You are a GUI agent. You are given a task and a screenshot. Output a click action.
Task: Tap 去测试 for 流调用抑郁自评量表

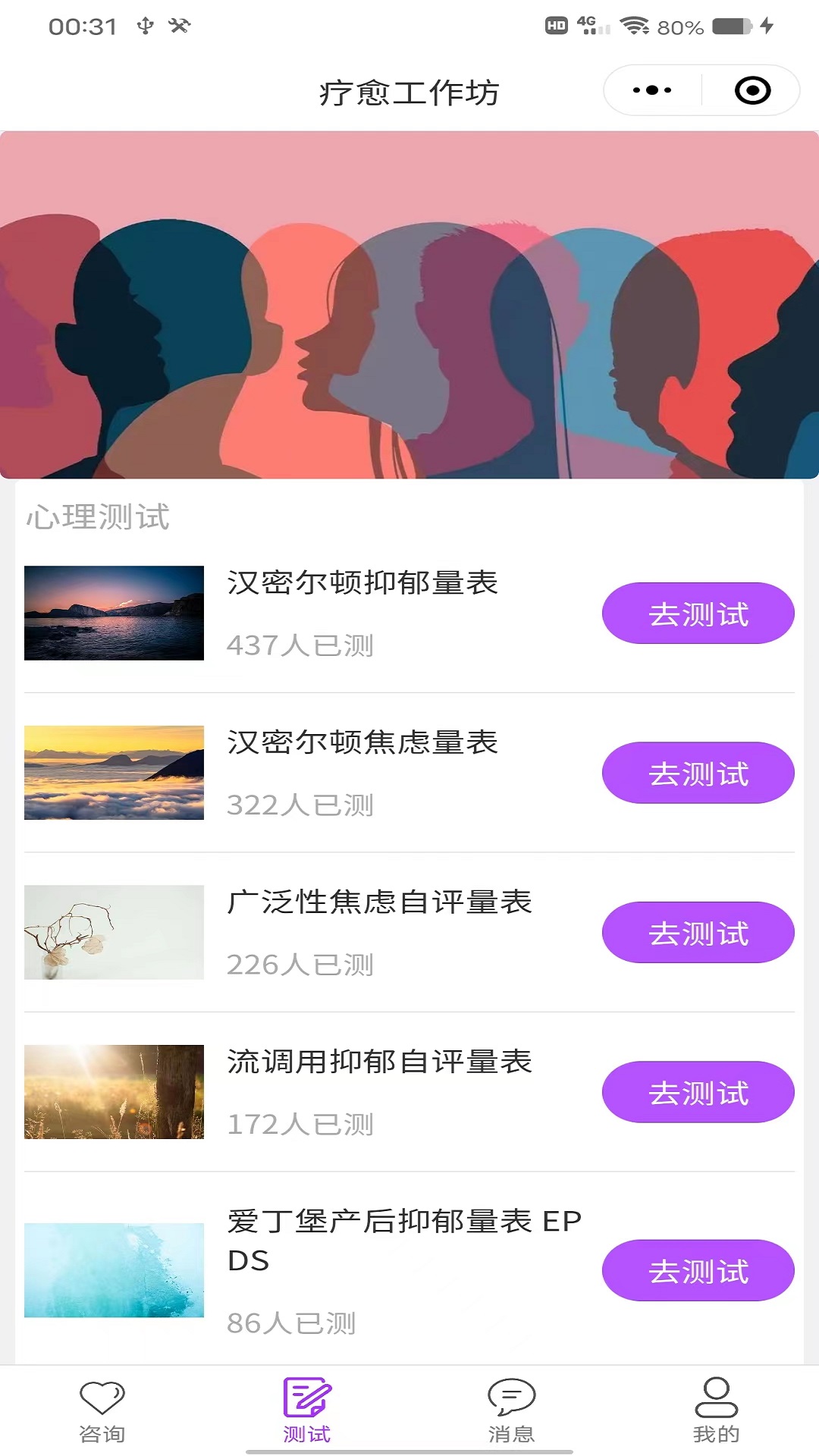click(x=697, y=1092)
